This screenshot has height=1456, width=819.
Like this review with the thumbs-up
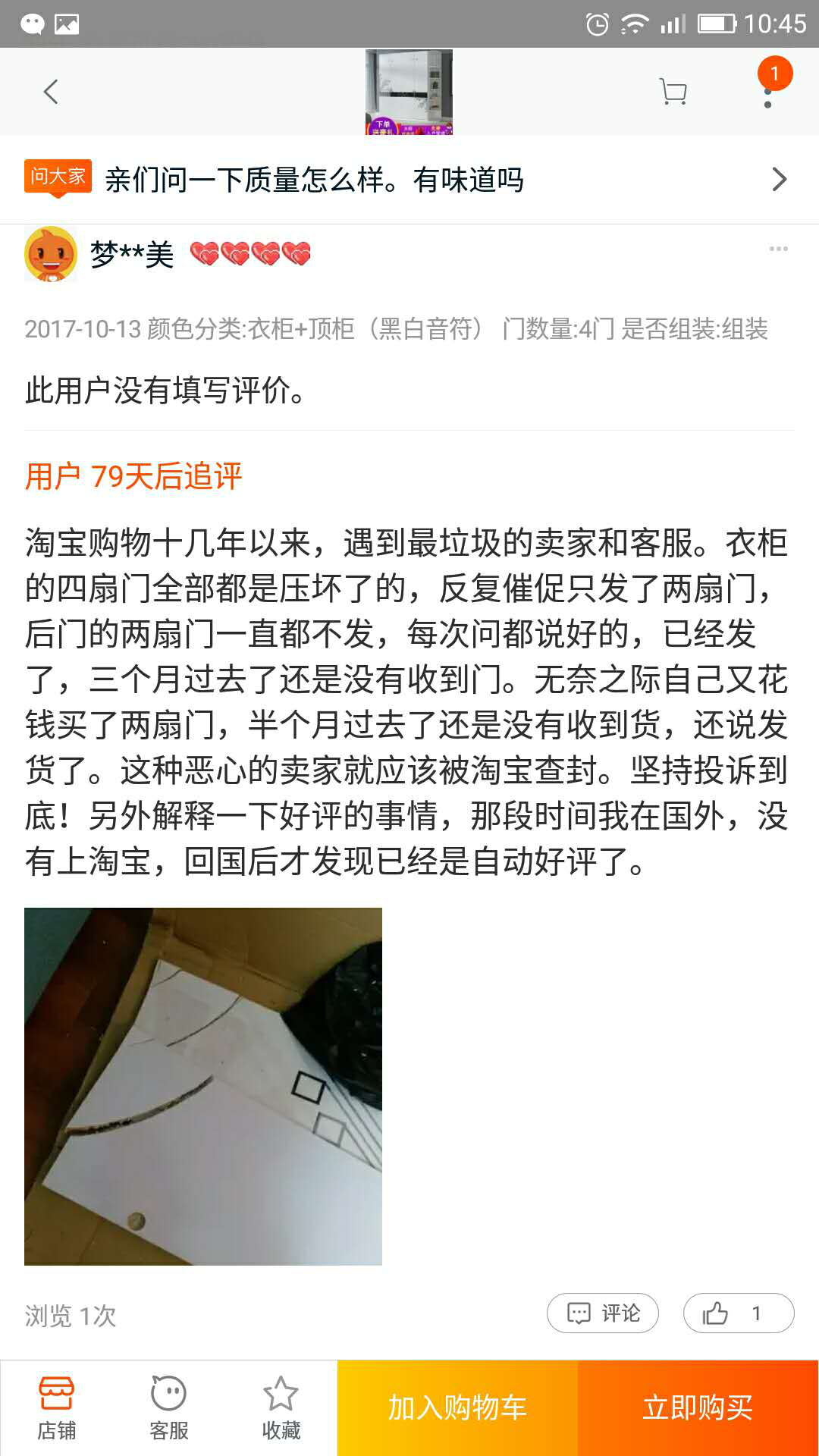point(738,1313)
